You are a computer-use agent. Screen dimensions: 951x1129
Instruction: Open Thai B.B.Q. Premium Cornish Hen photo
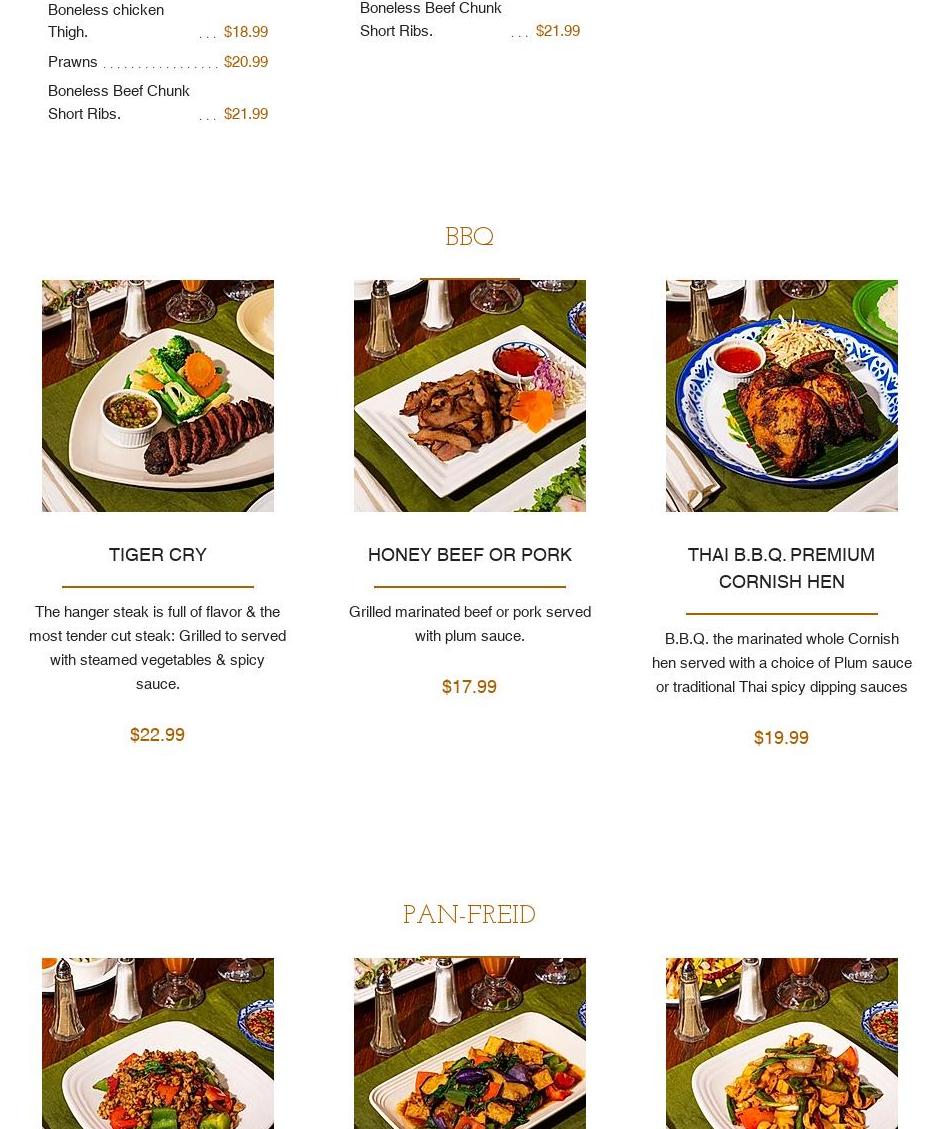(782, 396)
